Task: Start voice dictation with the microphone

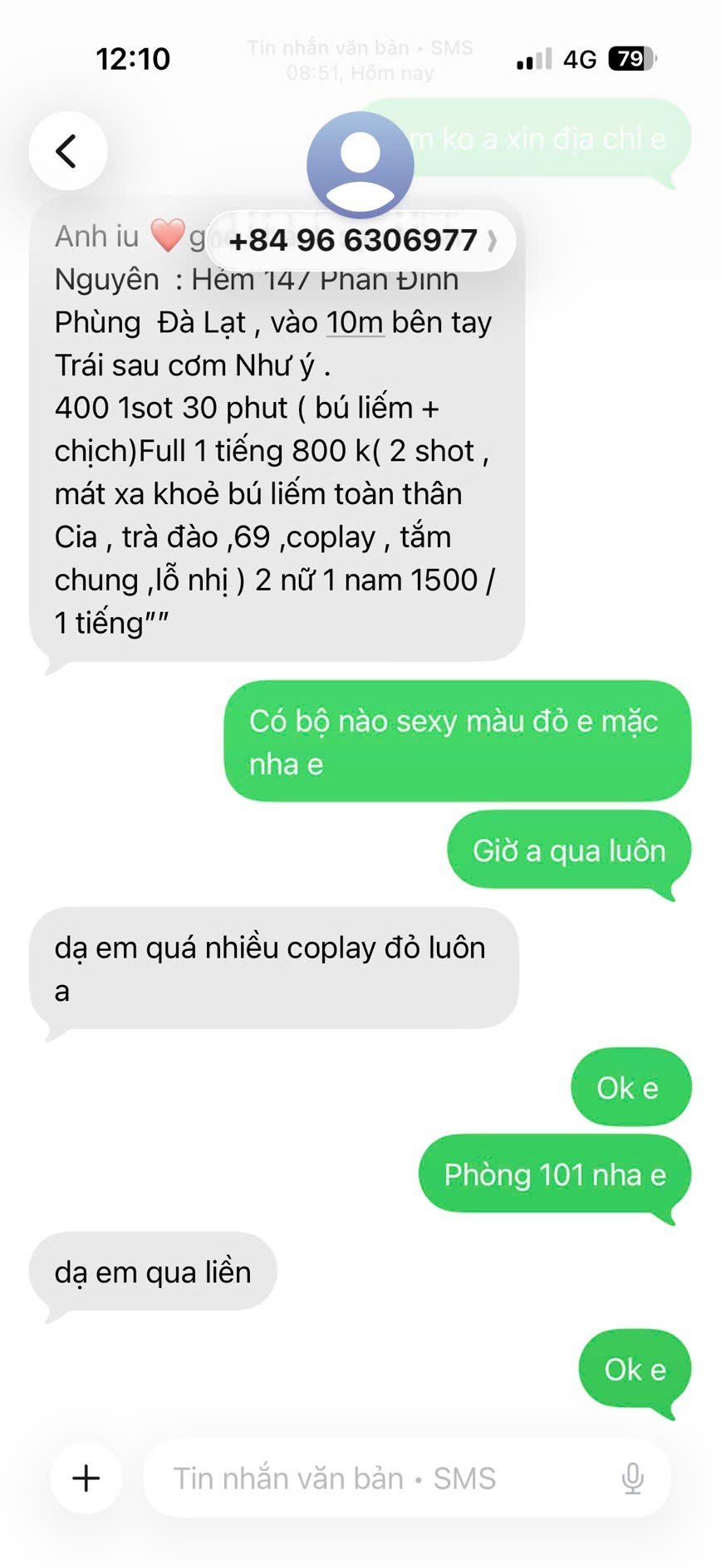Action: 633,1478
